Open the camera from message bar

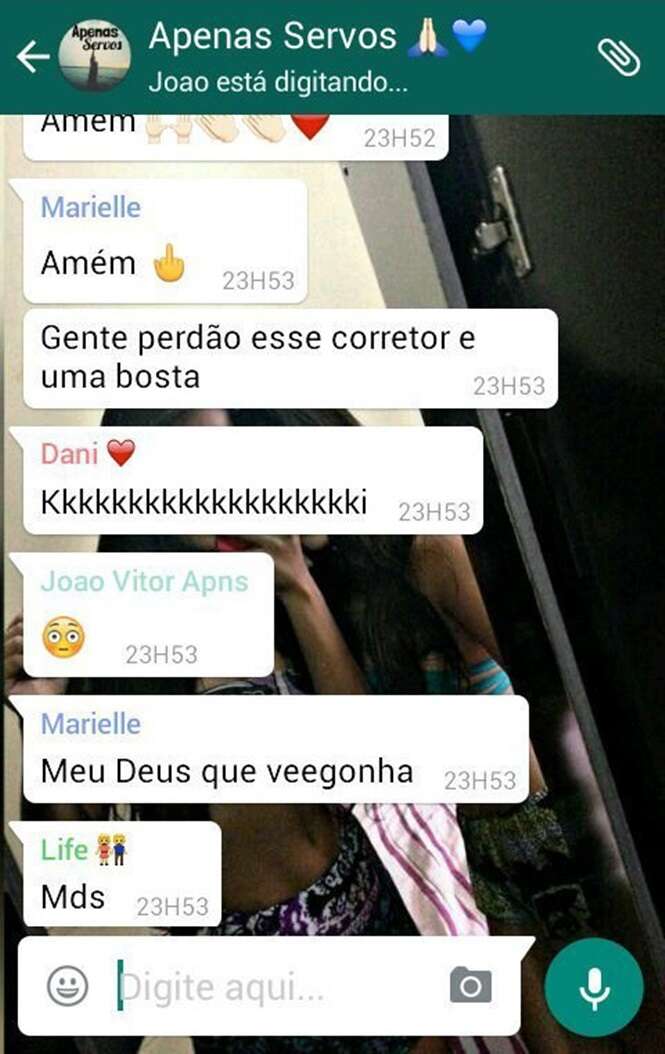point(470,986)
